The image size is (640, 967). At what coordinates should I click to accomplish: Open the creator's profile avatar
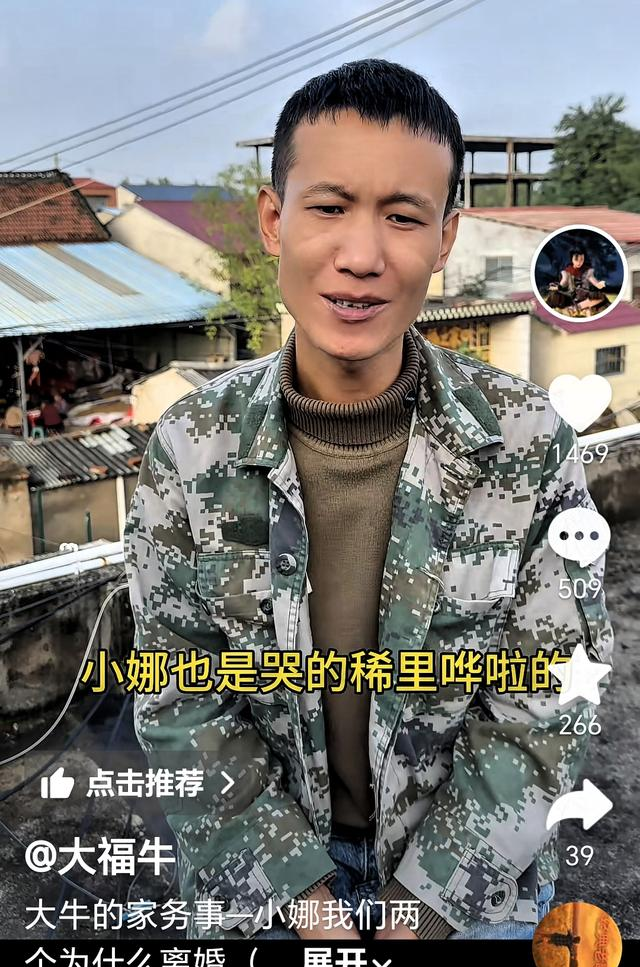click(x=579, y=274)
